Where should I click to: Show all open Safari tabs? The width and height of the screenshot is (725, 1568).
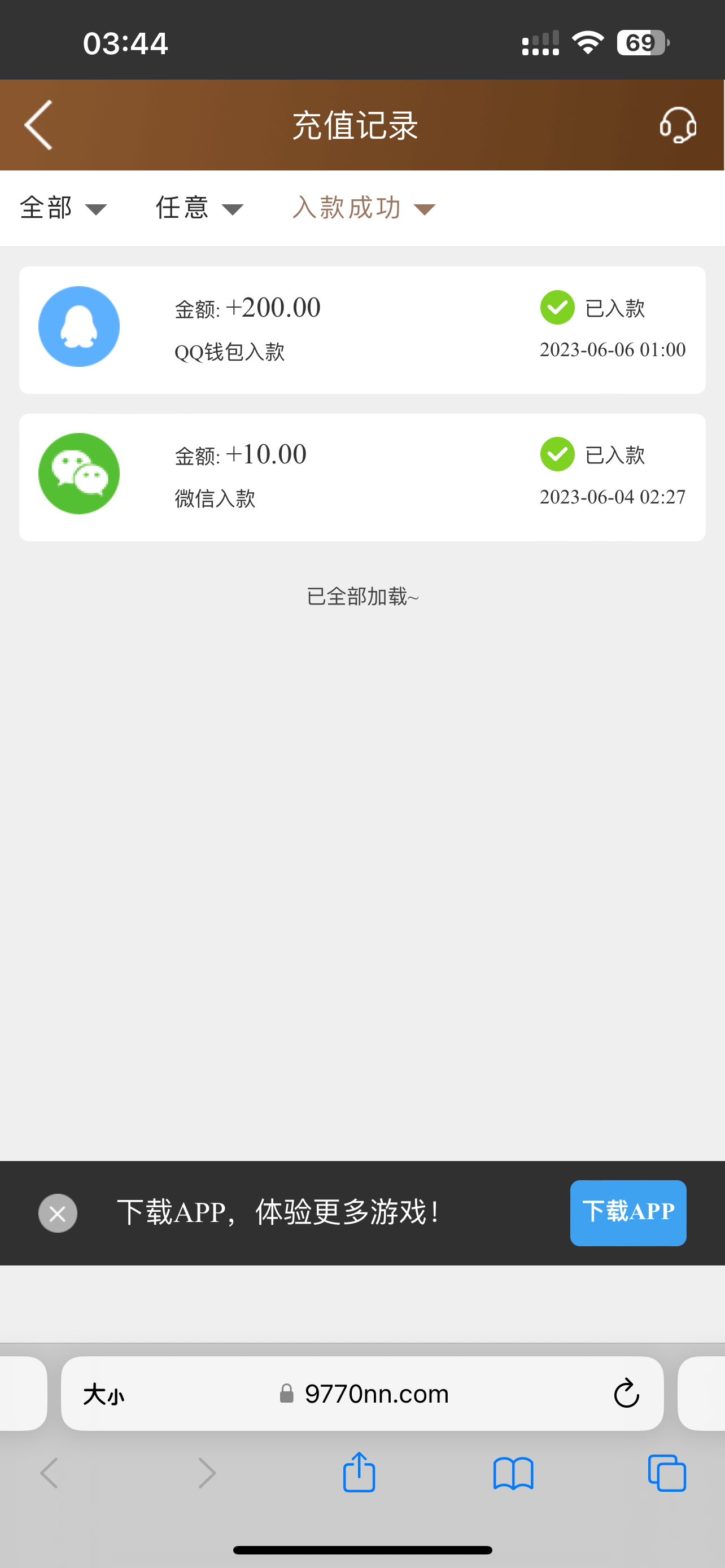[x=667, y=1473]
